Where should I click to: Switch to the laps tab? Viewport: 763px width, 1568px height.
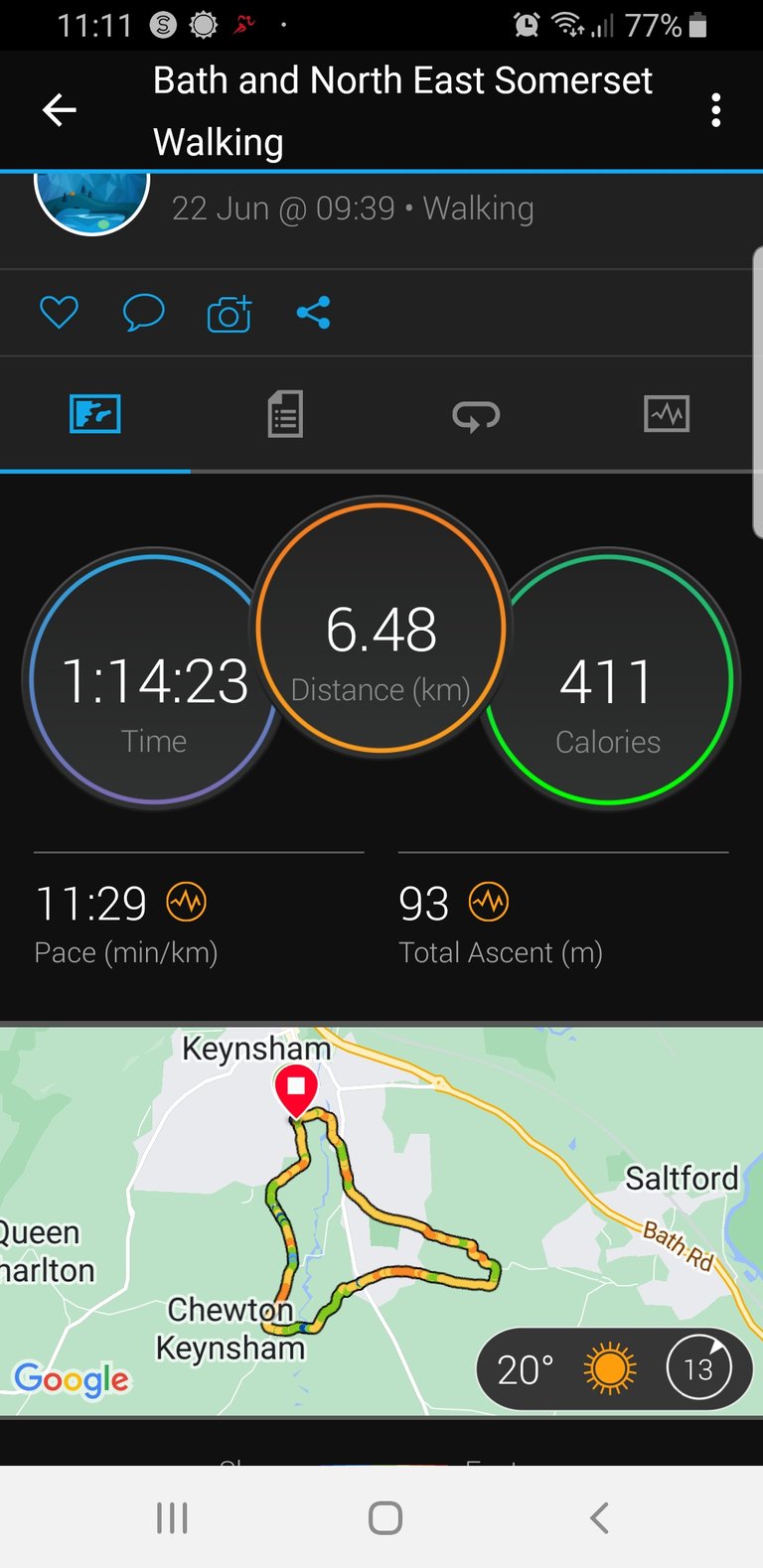pos(476,415)
